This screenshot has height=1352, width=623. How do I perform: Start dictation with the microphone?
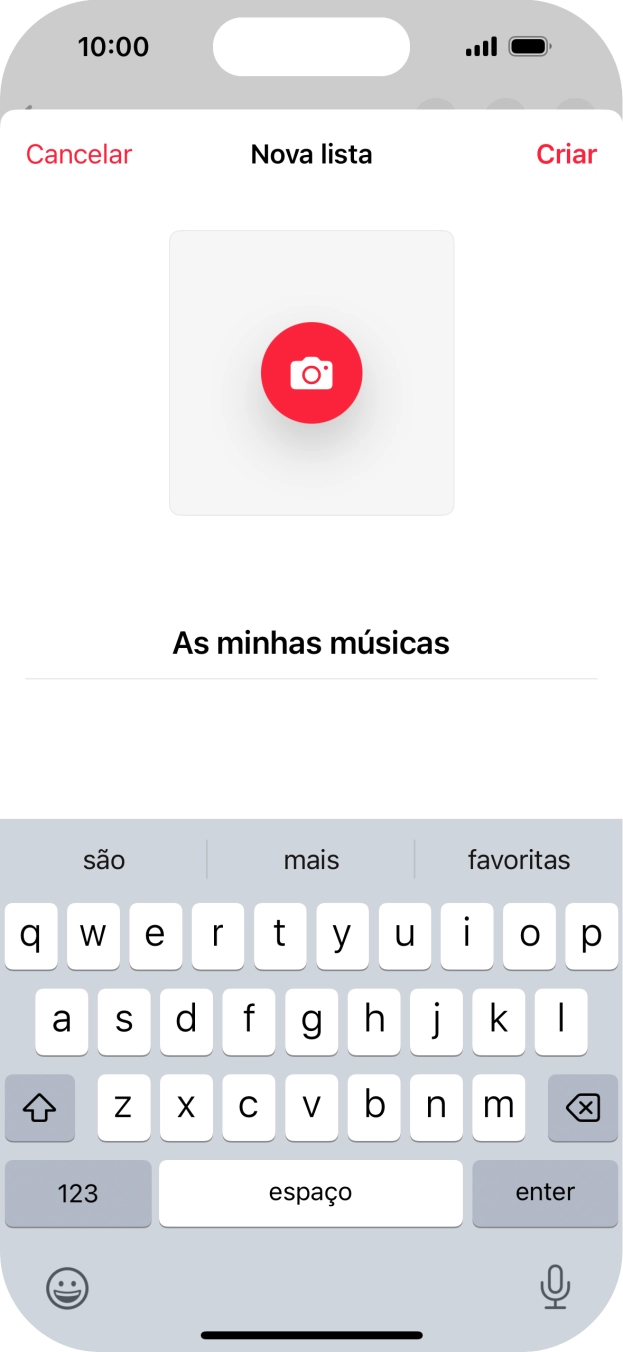[x=554, y=1287]
